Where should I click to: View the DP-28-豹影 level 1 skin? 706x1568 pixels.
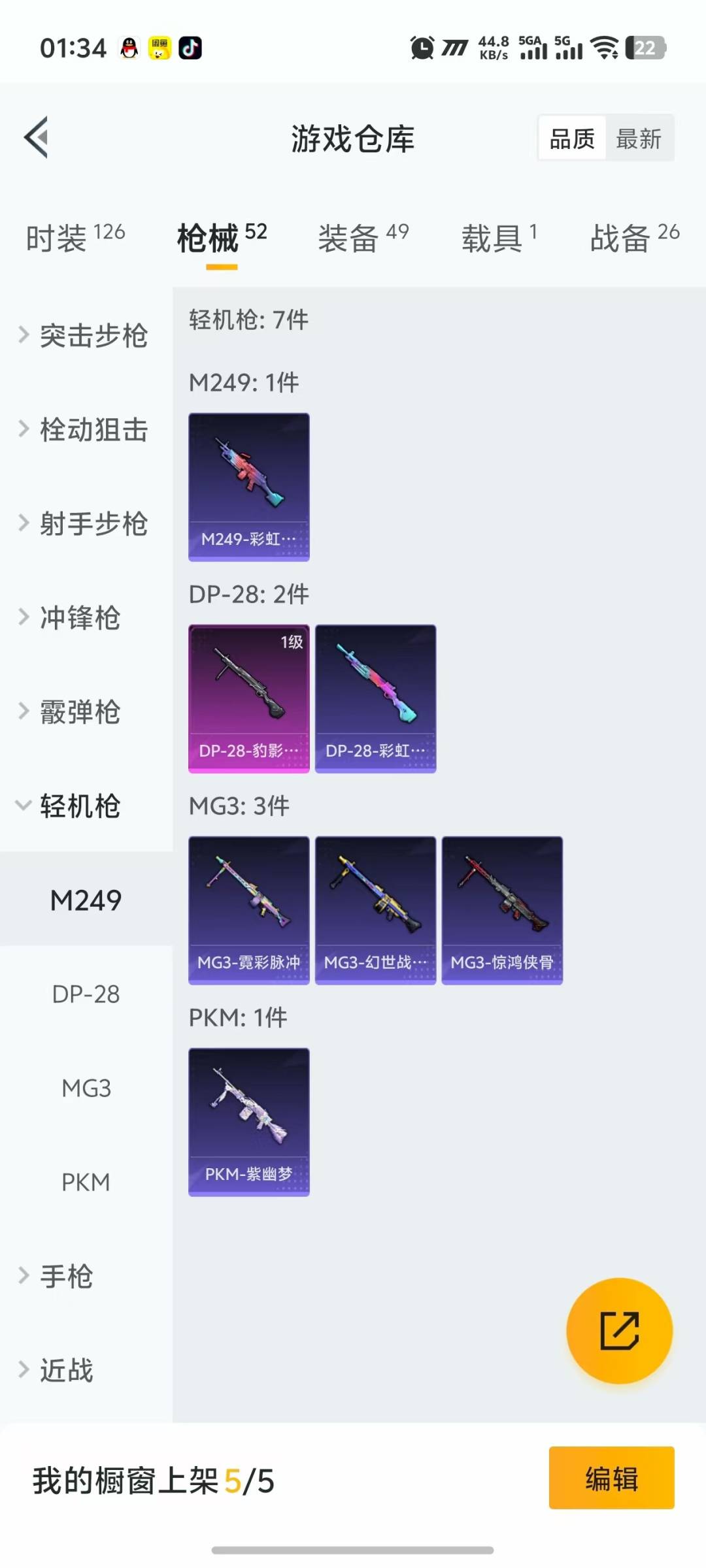tap(249, 698)
